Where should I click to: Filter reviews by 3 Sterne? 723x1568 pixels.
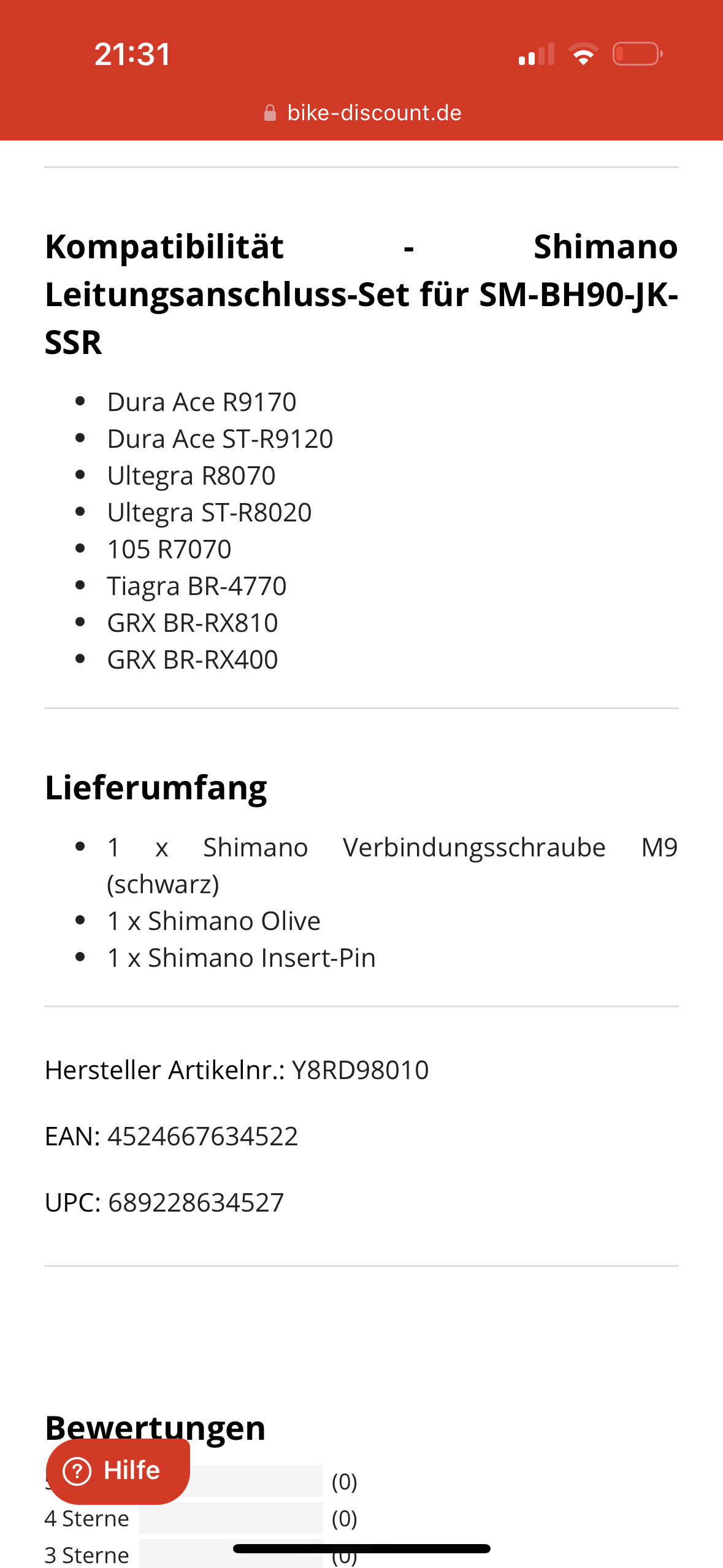tap(87, 1555)
